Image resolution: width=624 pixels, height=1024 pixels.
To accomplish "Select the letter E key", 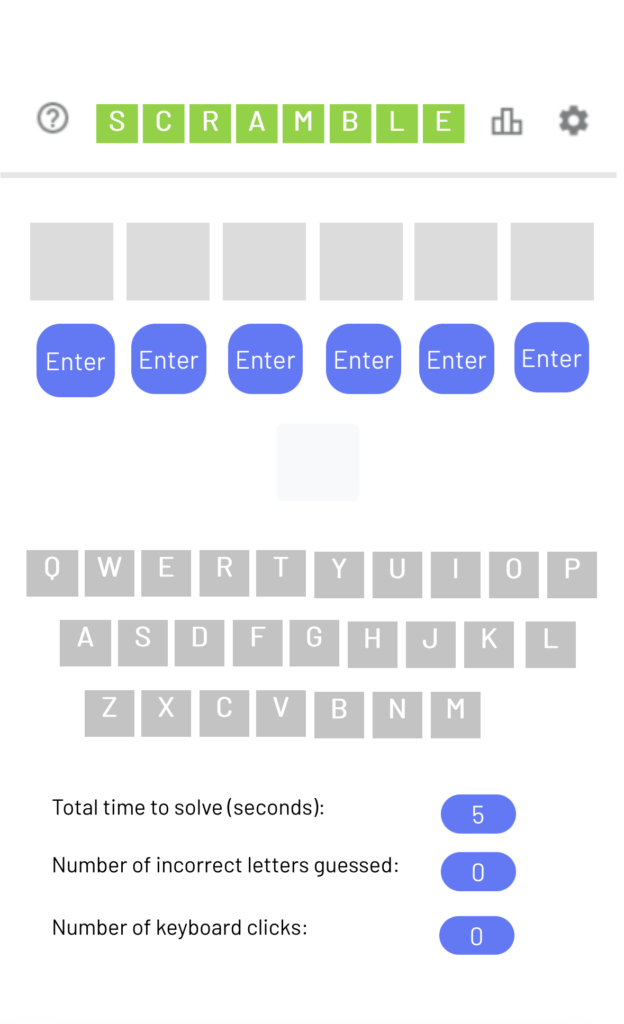I will click(166, 572).
